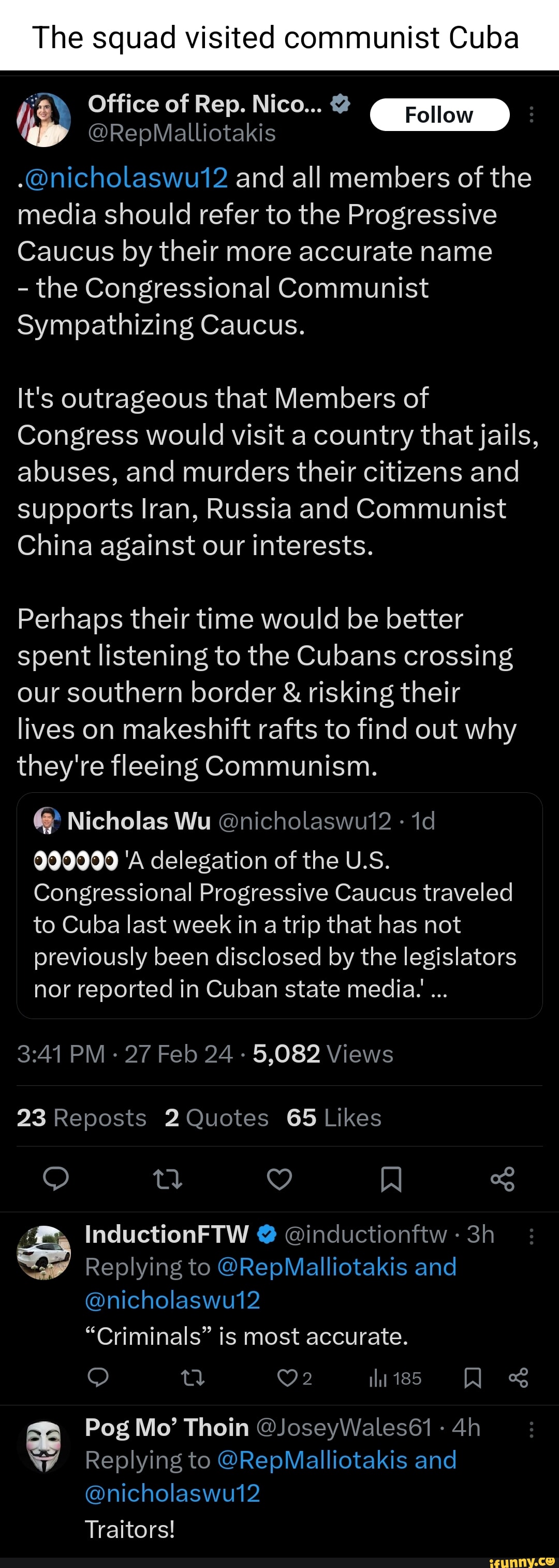
Task: Open overflow menu on Rep. Malliotakis's post
Action: coord(531,114)
